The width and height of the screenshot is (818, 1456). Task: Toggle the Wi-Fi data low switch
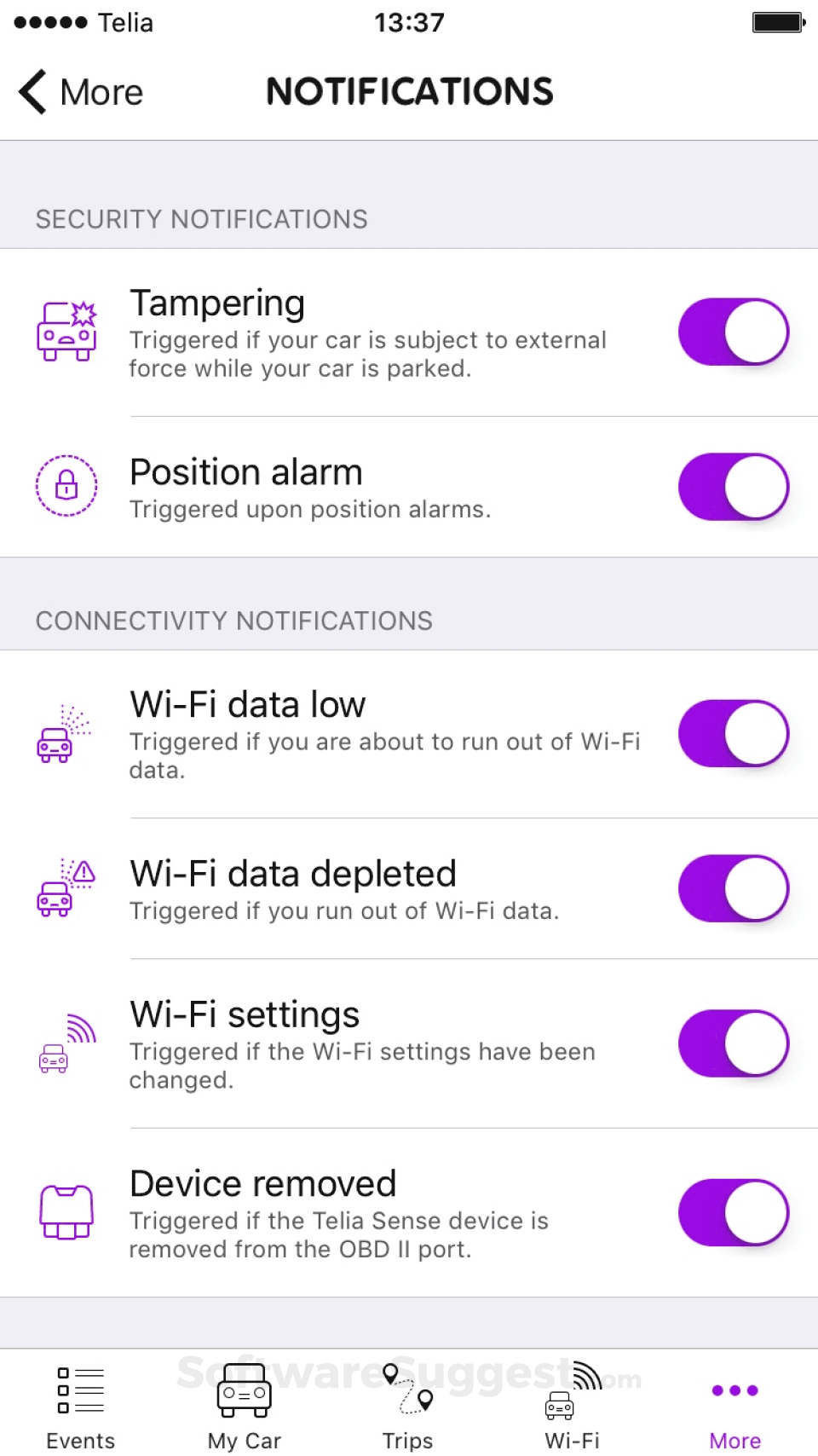coord(733,733)
